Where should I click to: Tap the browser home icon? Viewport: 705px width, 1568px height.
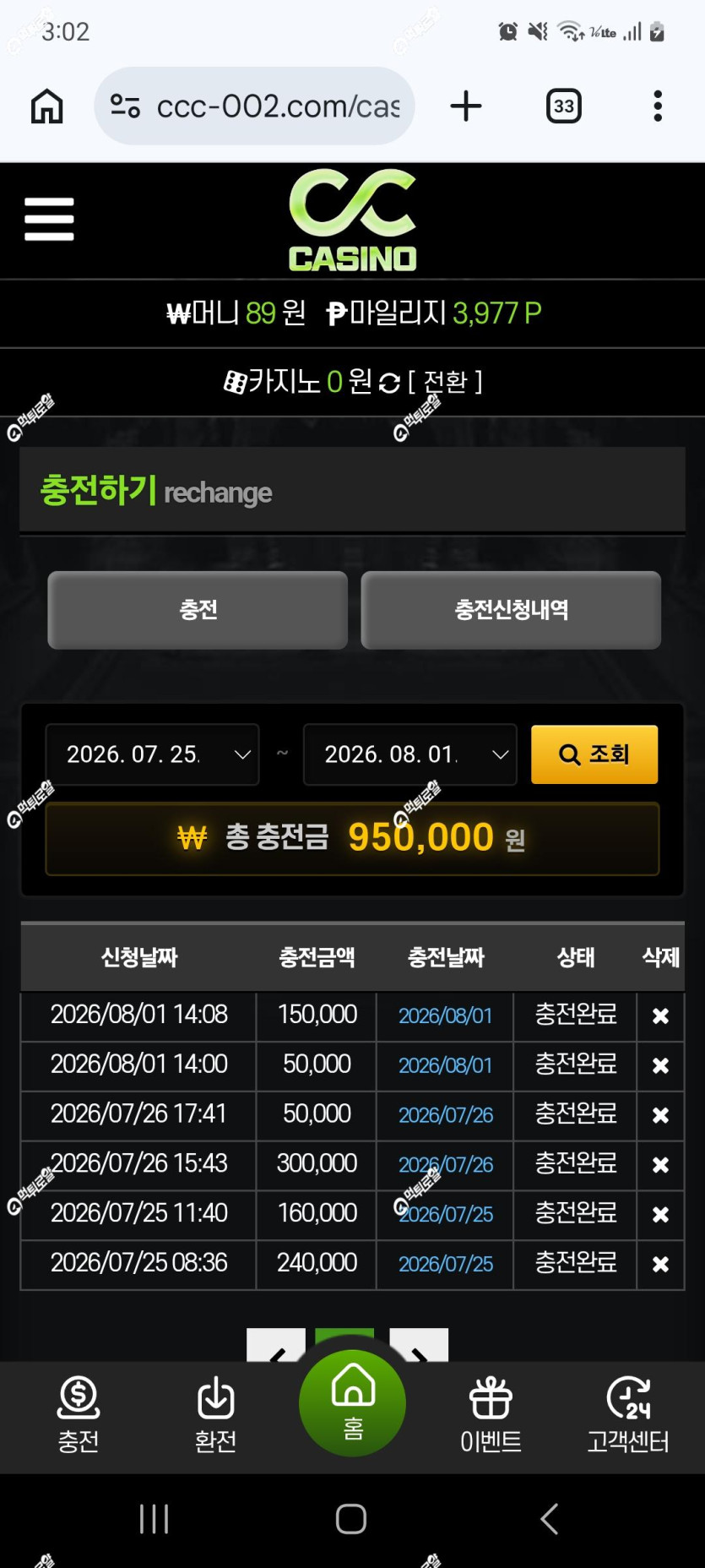(47, 106)
